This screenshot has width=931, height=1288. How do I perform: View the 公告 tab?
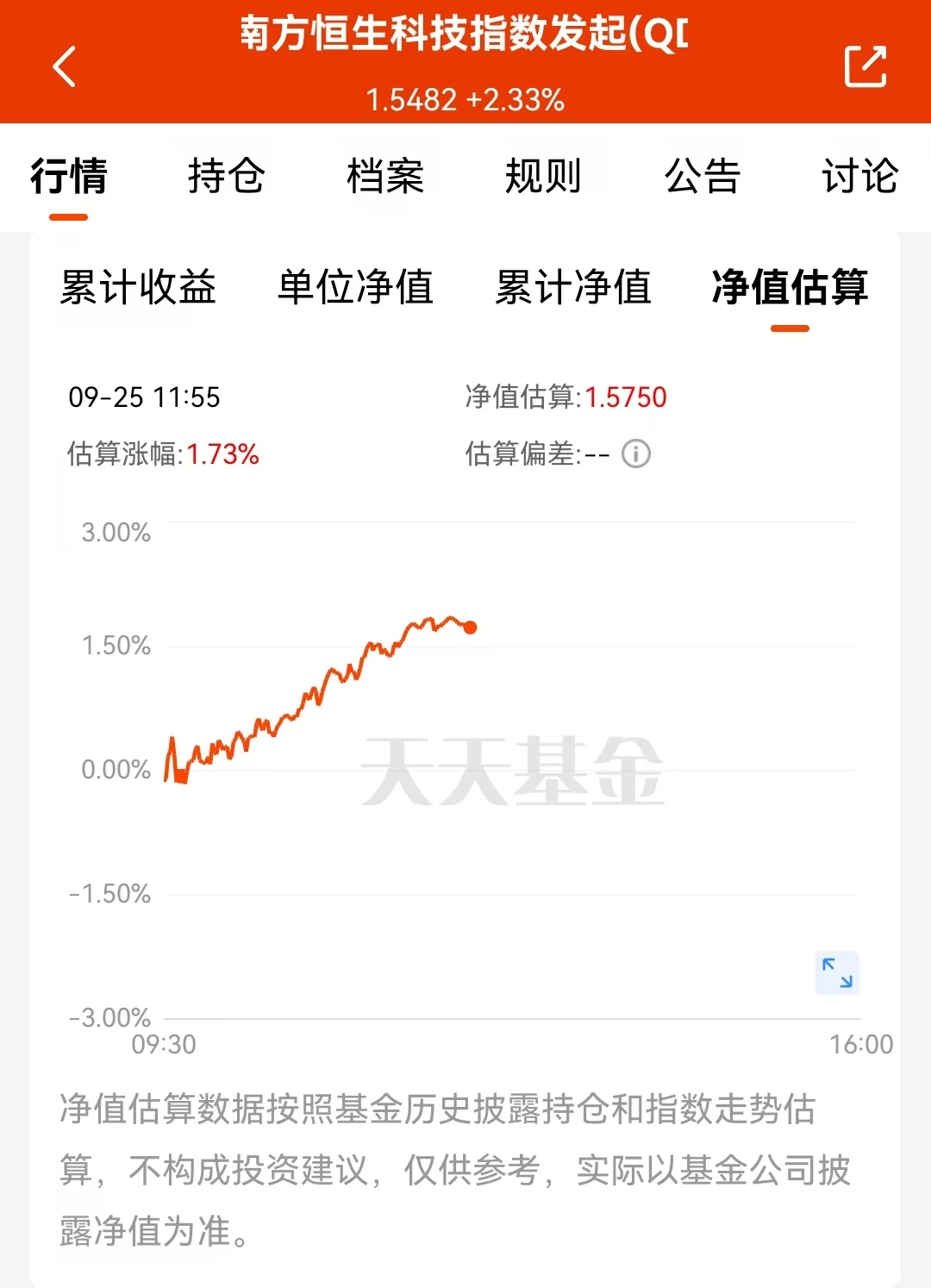[x=702, y=177]
